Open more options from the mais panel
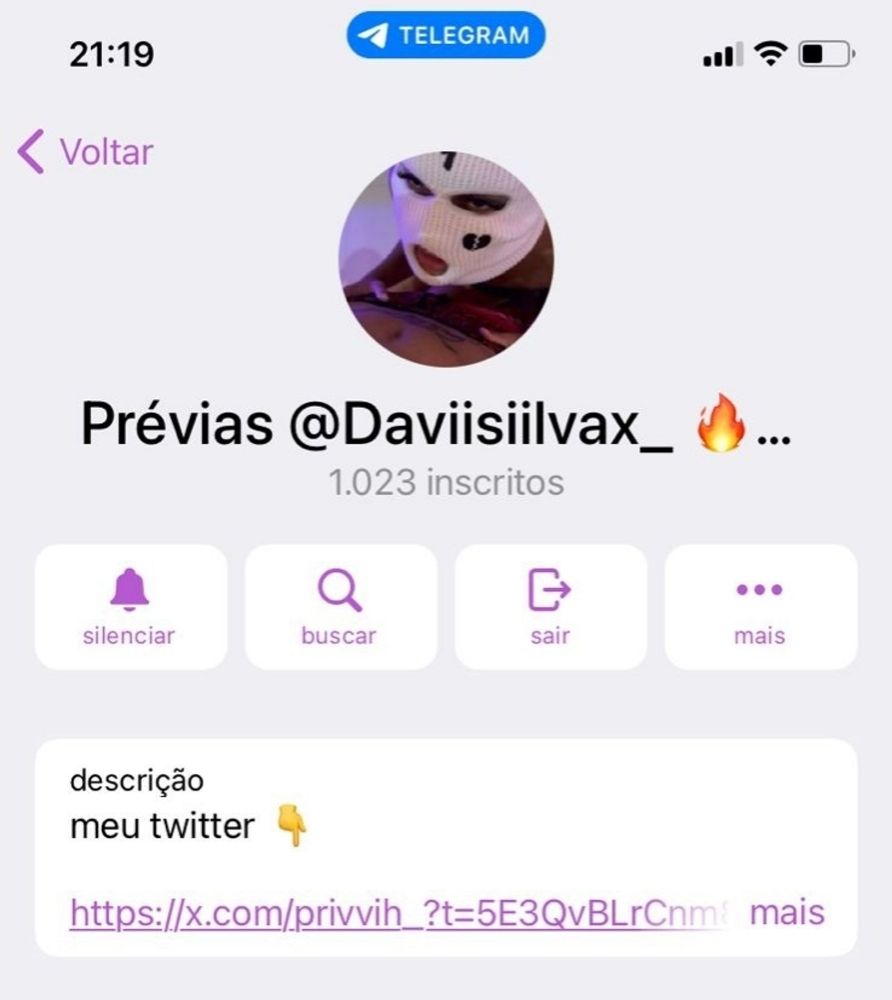The width and height of the screenshot is (892, 1000). point(761,607)
